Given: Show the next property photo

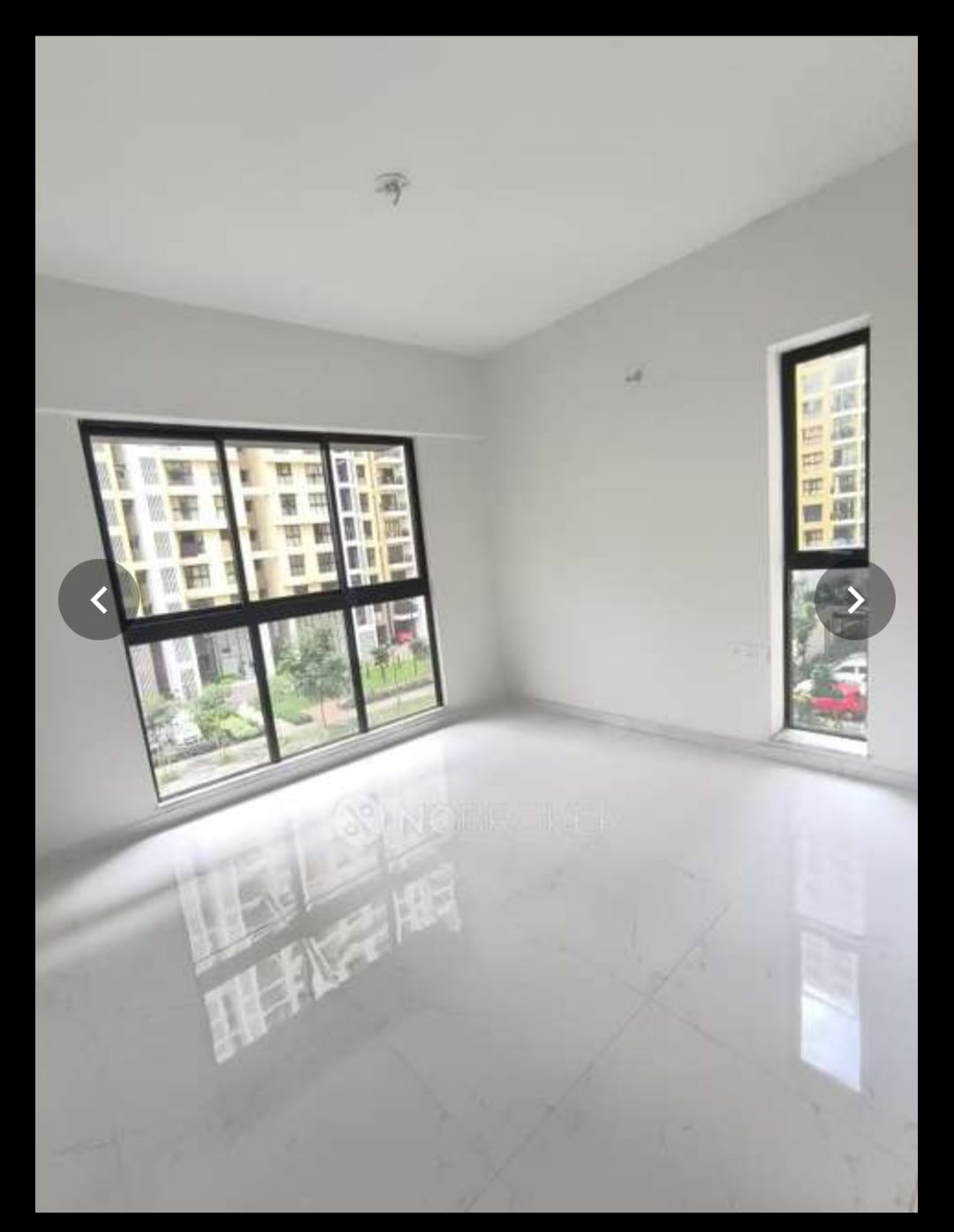Looking at the screenshot, I should point(854,600).
